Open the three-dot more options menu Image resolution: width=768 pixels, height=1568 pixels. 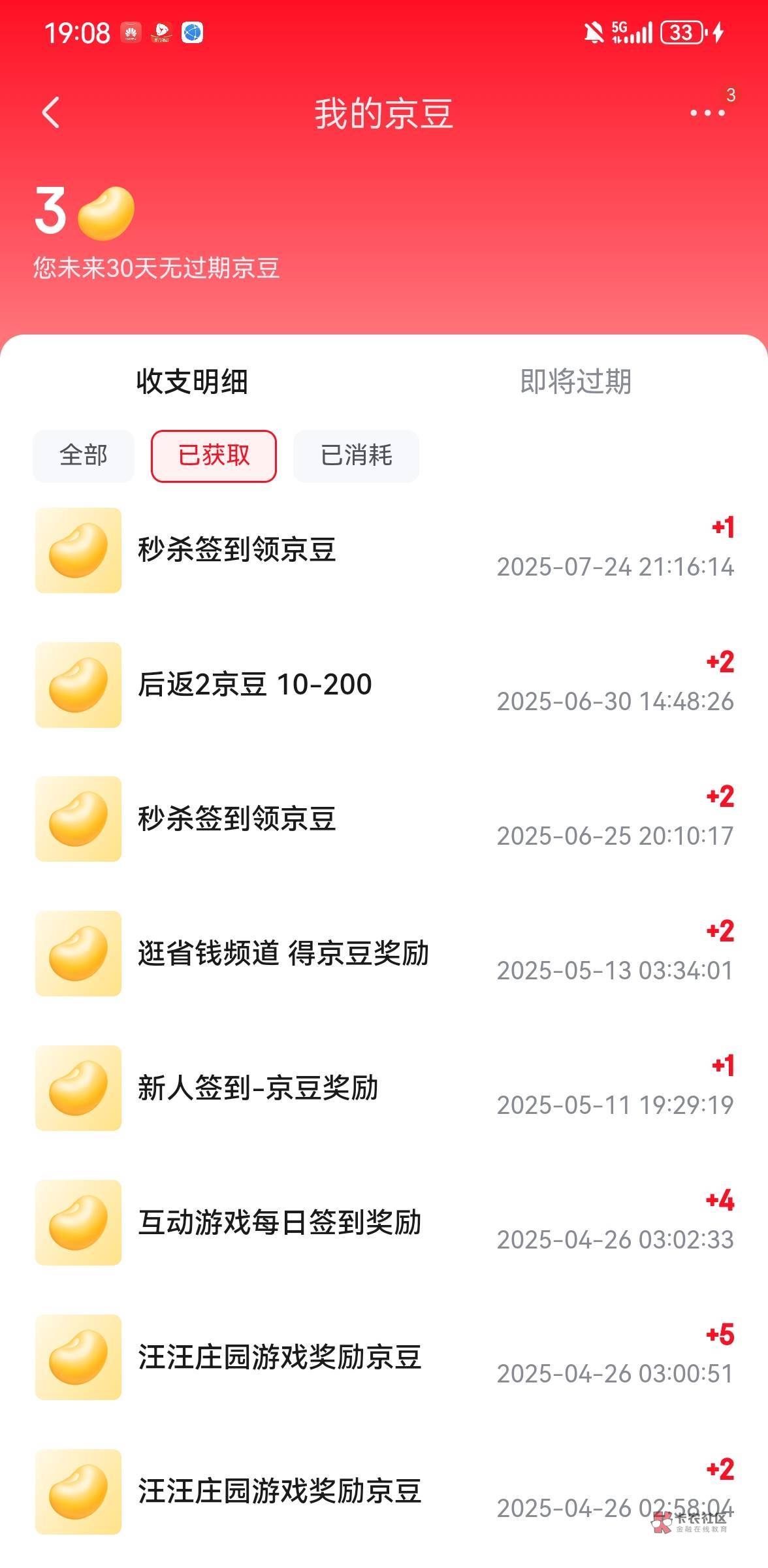click(707, 113)
